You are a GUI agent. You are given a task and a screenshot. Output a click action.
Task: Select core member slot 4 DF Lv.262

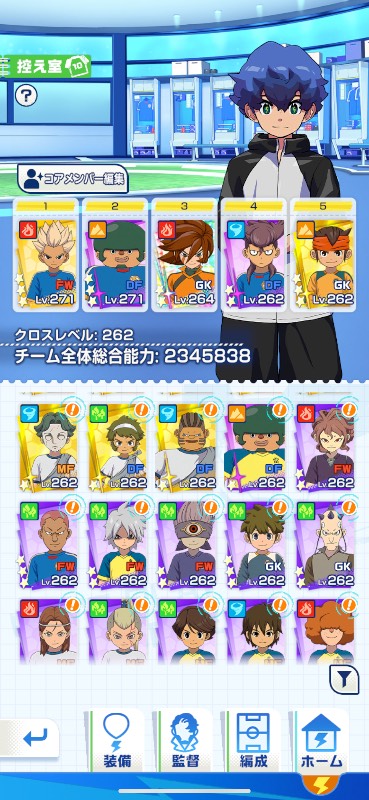[254, 255]
